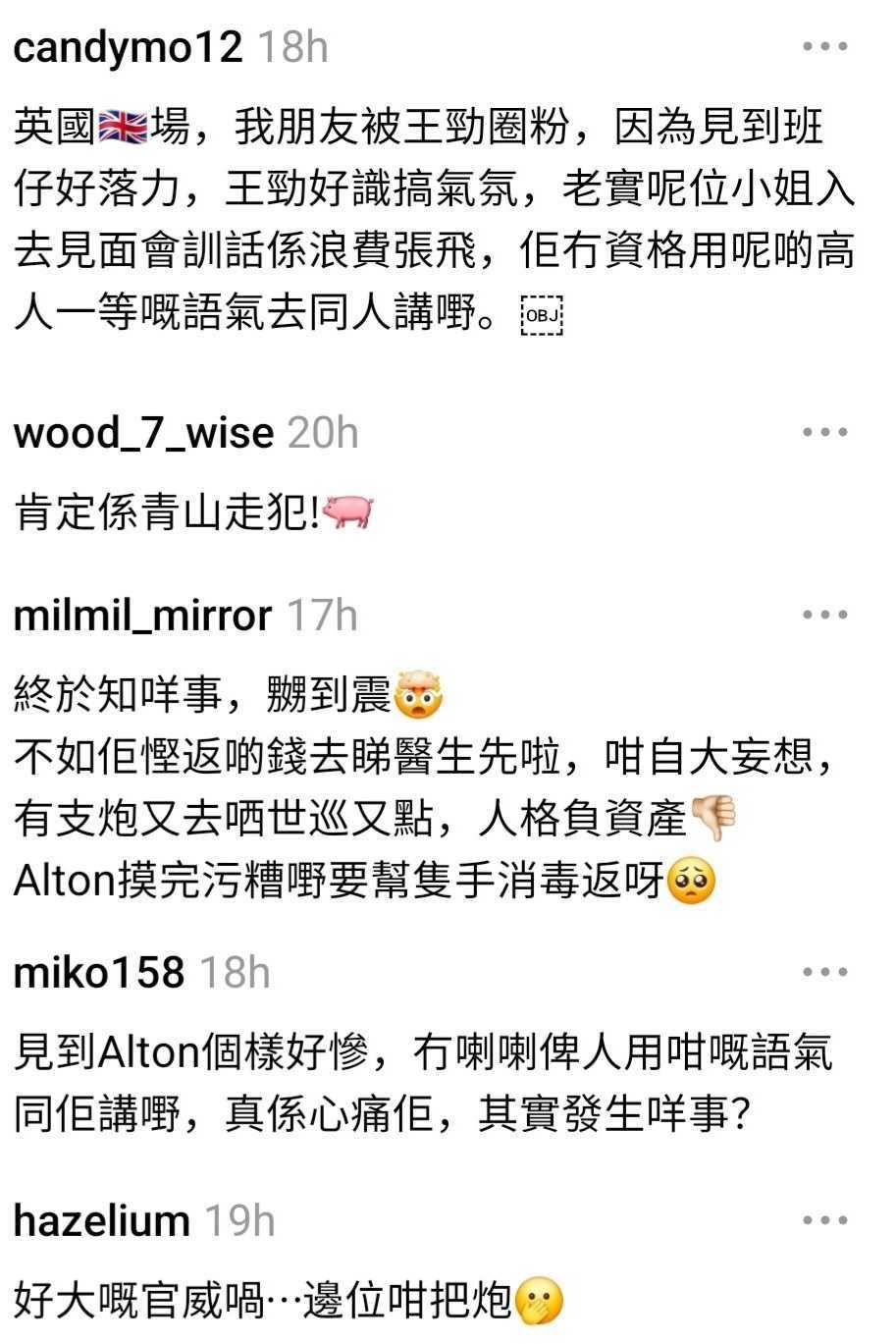Open the overflow menu on miko158's comment

click(x=824, y=972)
